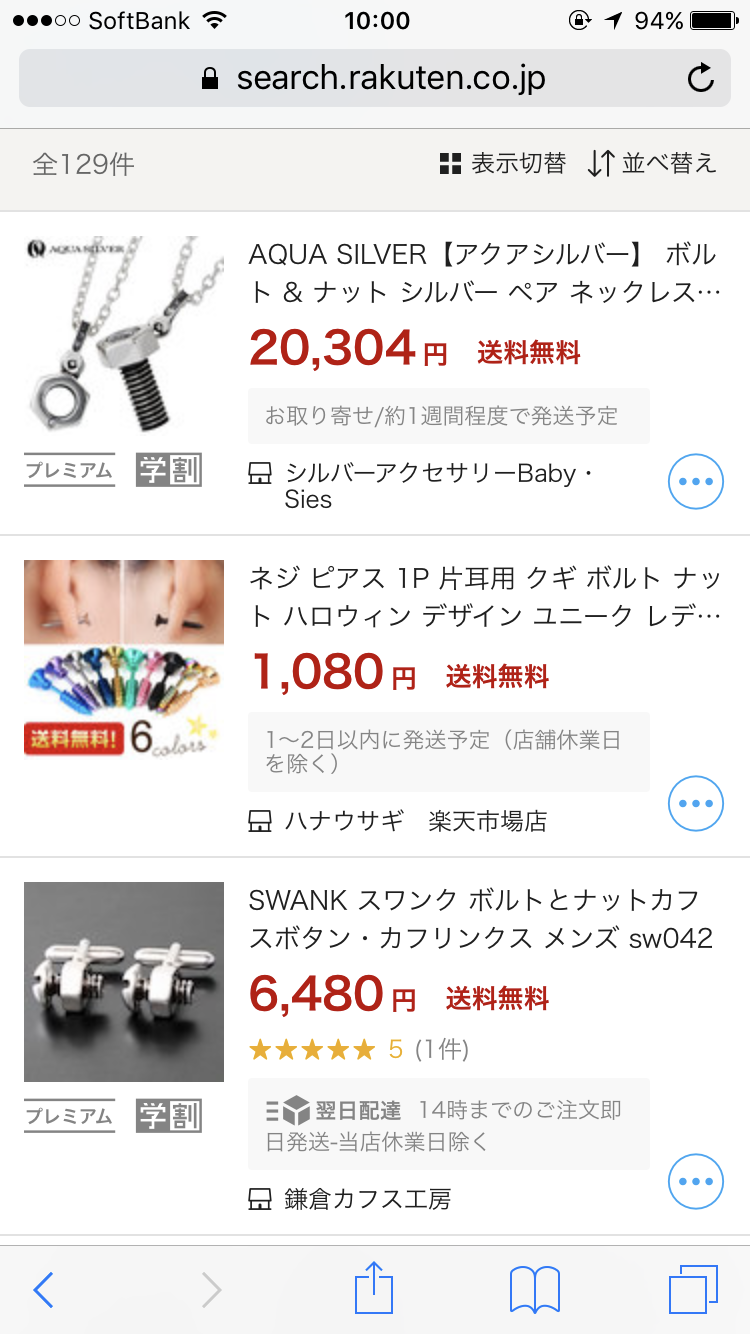Screen dimensions: 750x1334
Task: Open more options for the ネジ ピアス item
Action: [695, 803]
